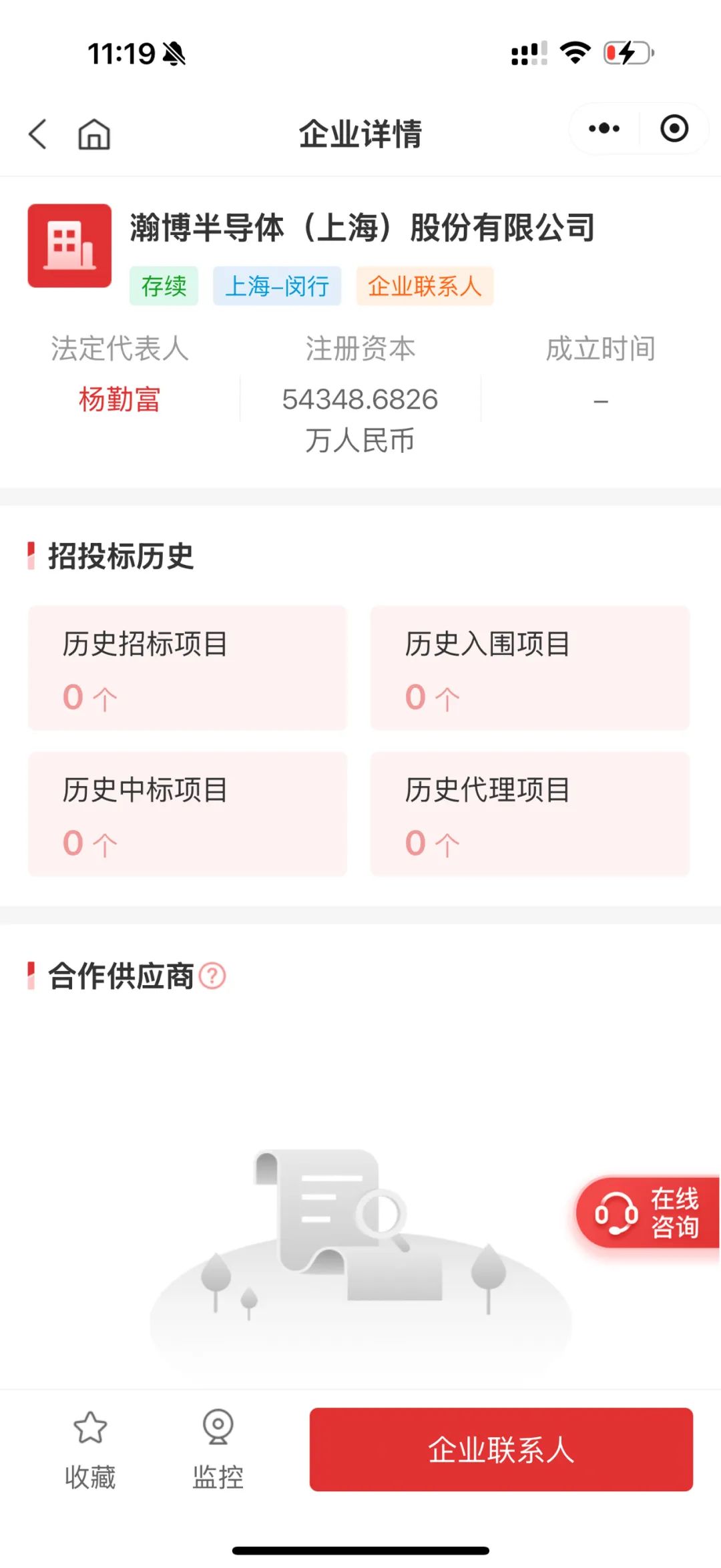
Task: View the 历史代理项目 card
Action: point(530,814)
